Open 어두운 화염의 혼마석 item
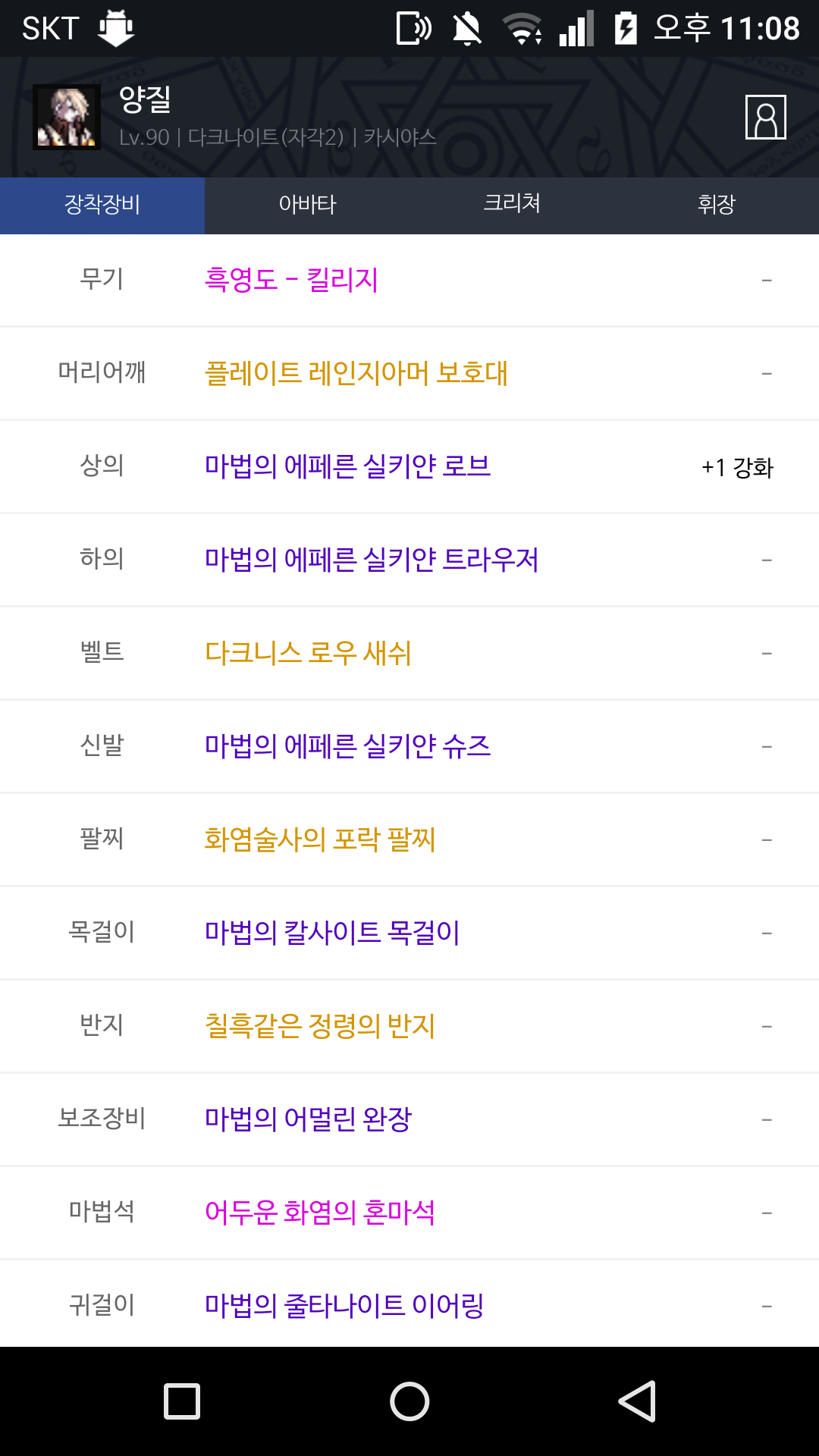Viewport: 819px width, 1456px height. 320,1213
